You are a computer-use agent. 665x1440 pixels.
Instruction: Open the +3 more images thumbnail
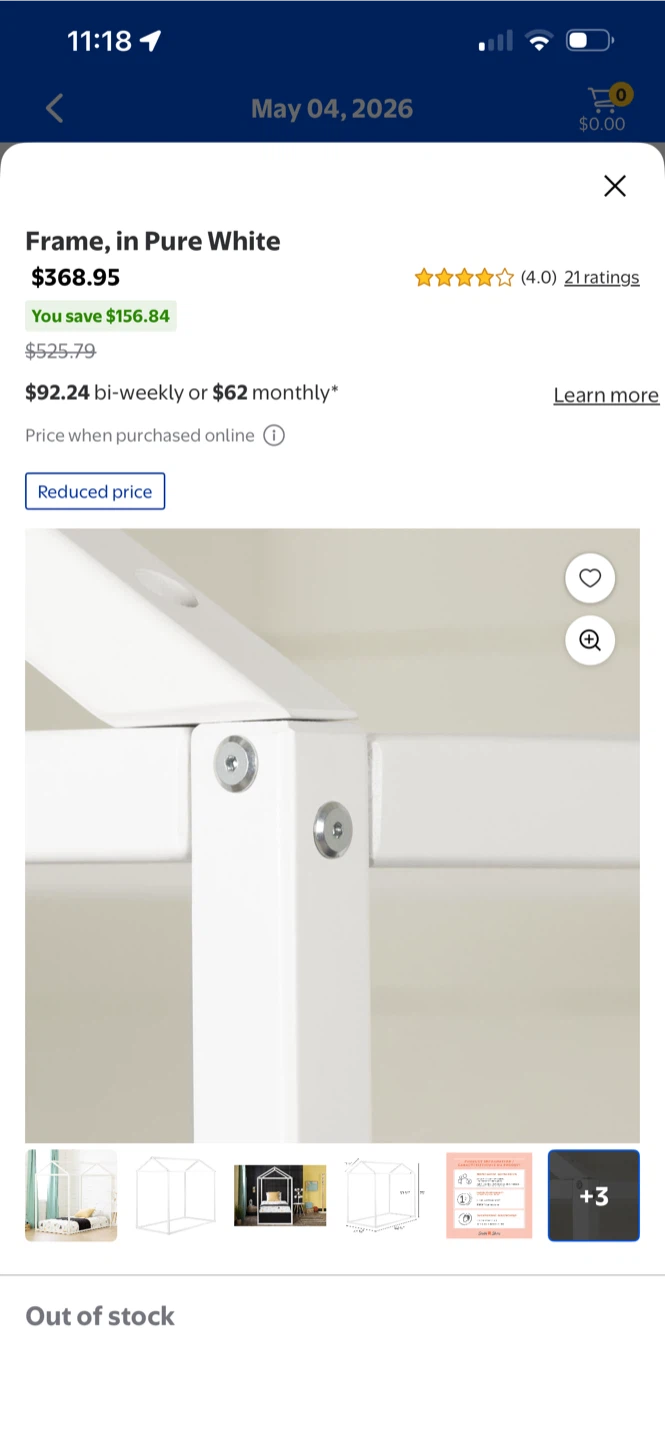594,1195
